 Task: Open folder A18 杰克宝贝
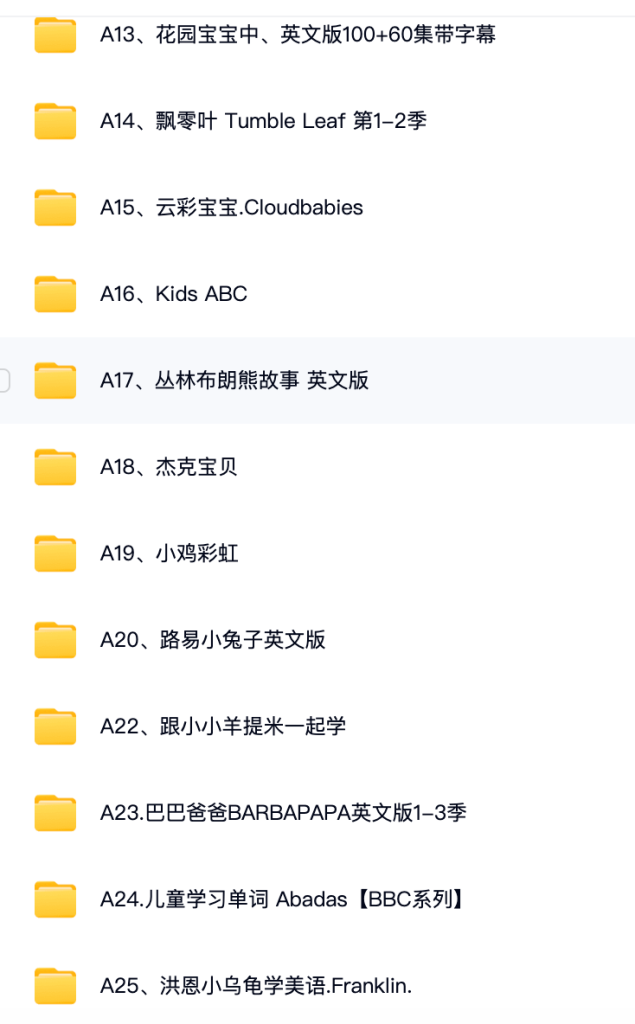tap(168, 467)
